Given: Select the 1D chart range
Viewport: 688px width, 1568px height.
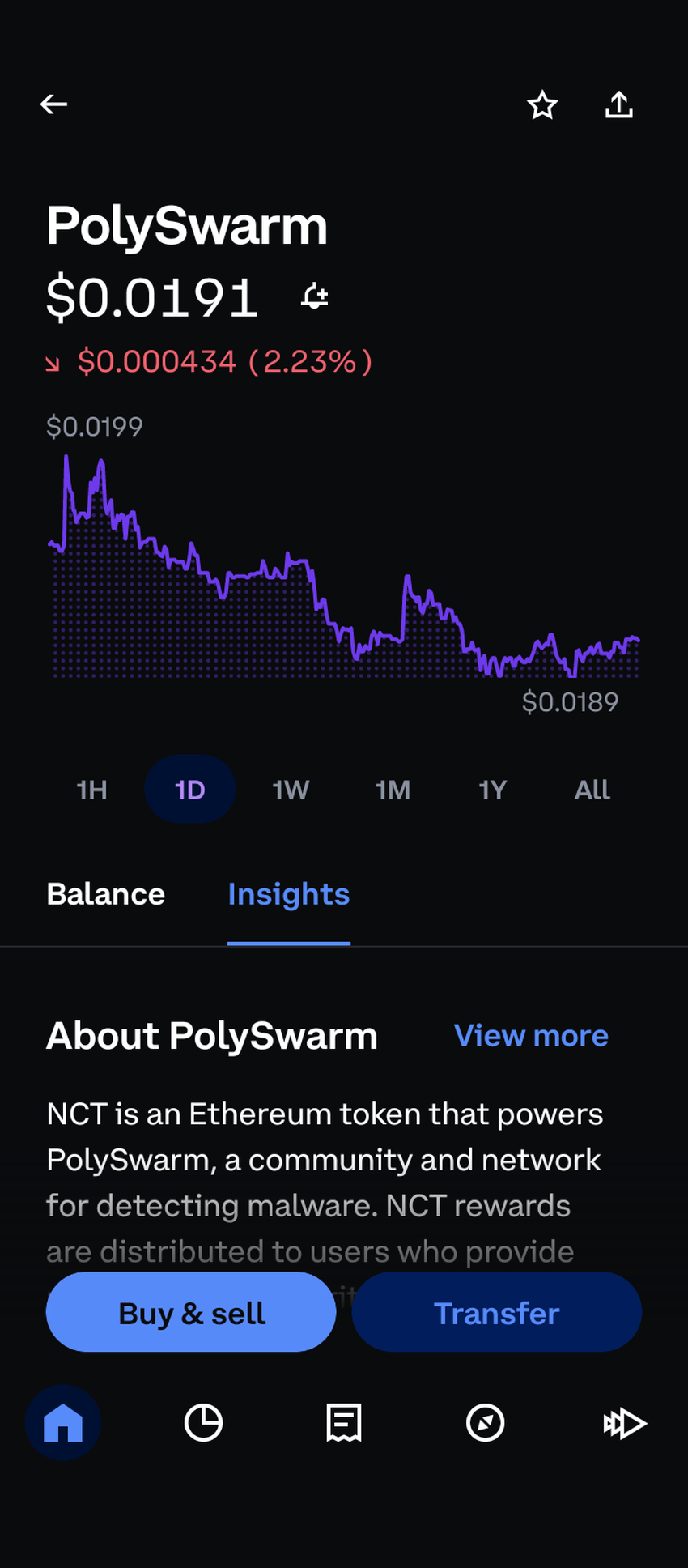Looking at the screenshot, I should (190, 790).
